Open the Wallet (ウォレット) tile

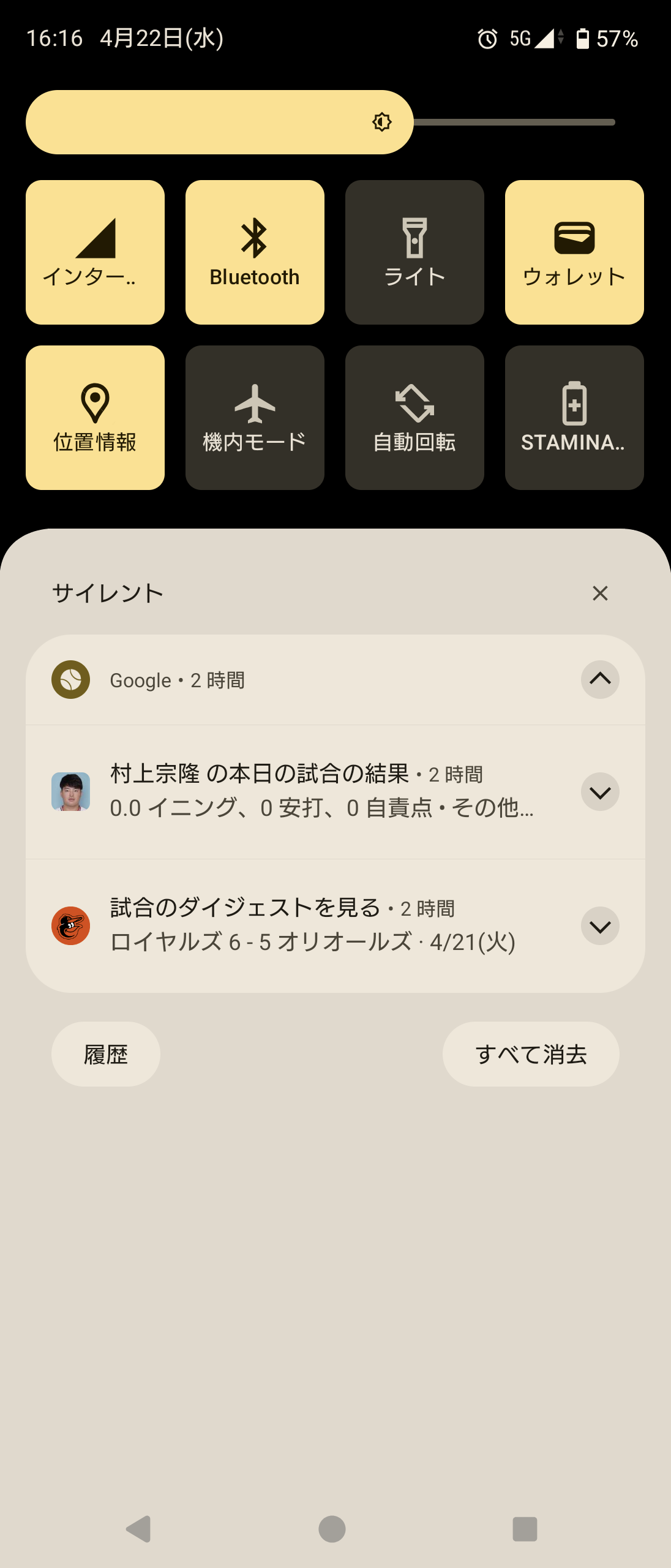click(x=574, y=252)
